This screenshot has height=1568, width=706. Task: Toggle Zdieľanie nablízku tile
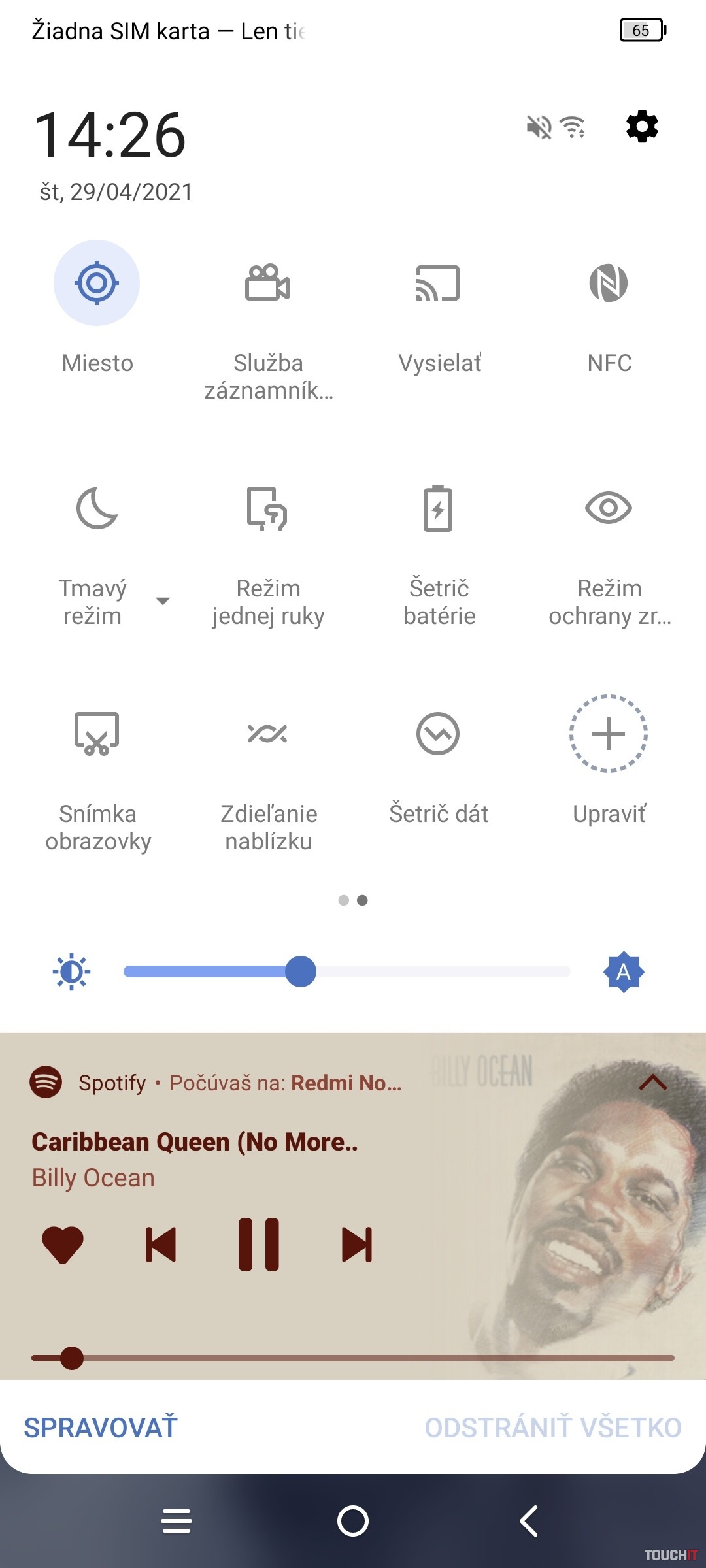pyautogui.click(x=267, y=734)
